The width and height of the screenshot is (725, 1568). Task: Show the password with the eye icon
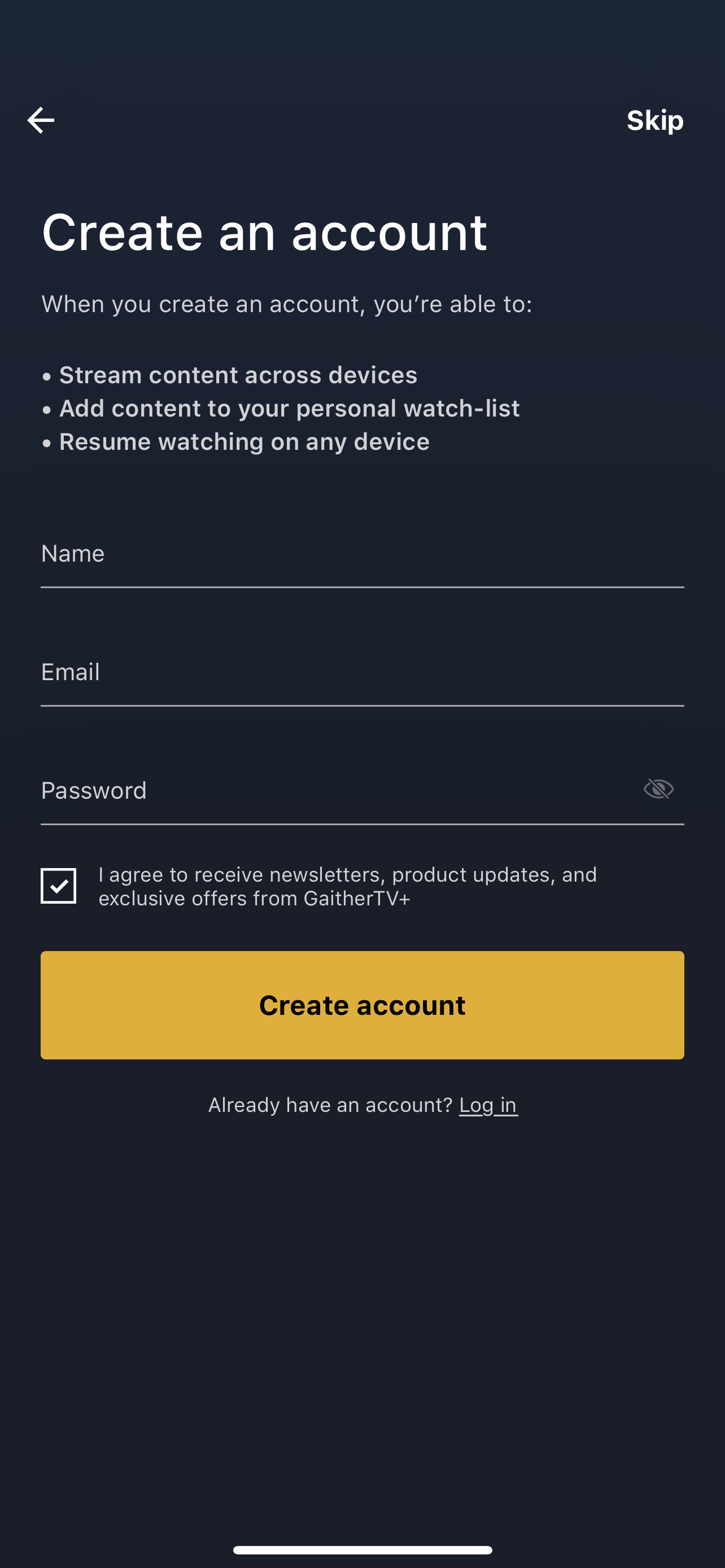pos(658,790)
